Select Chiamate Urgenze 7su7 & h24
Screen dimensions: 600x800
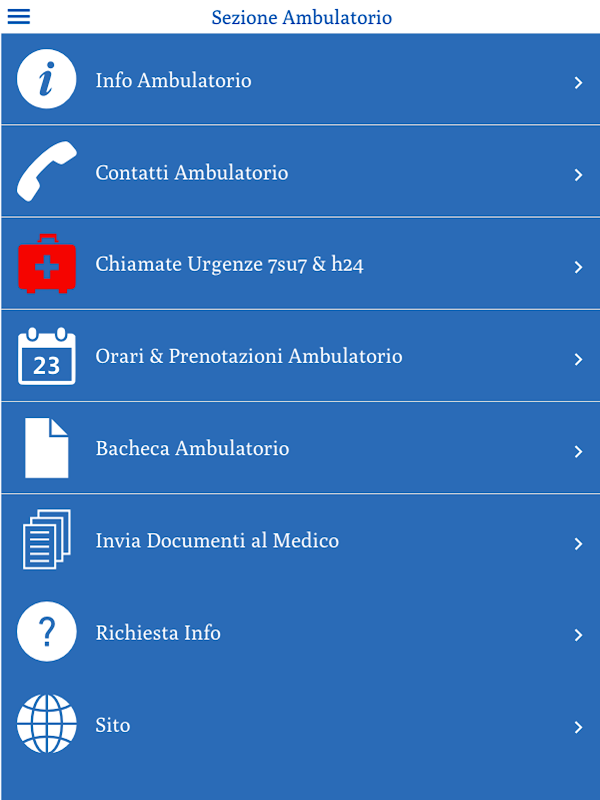tap(300, 265)
